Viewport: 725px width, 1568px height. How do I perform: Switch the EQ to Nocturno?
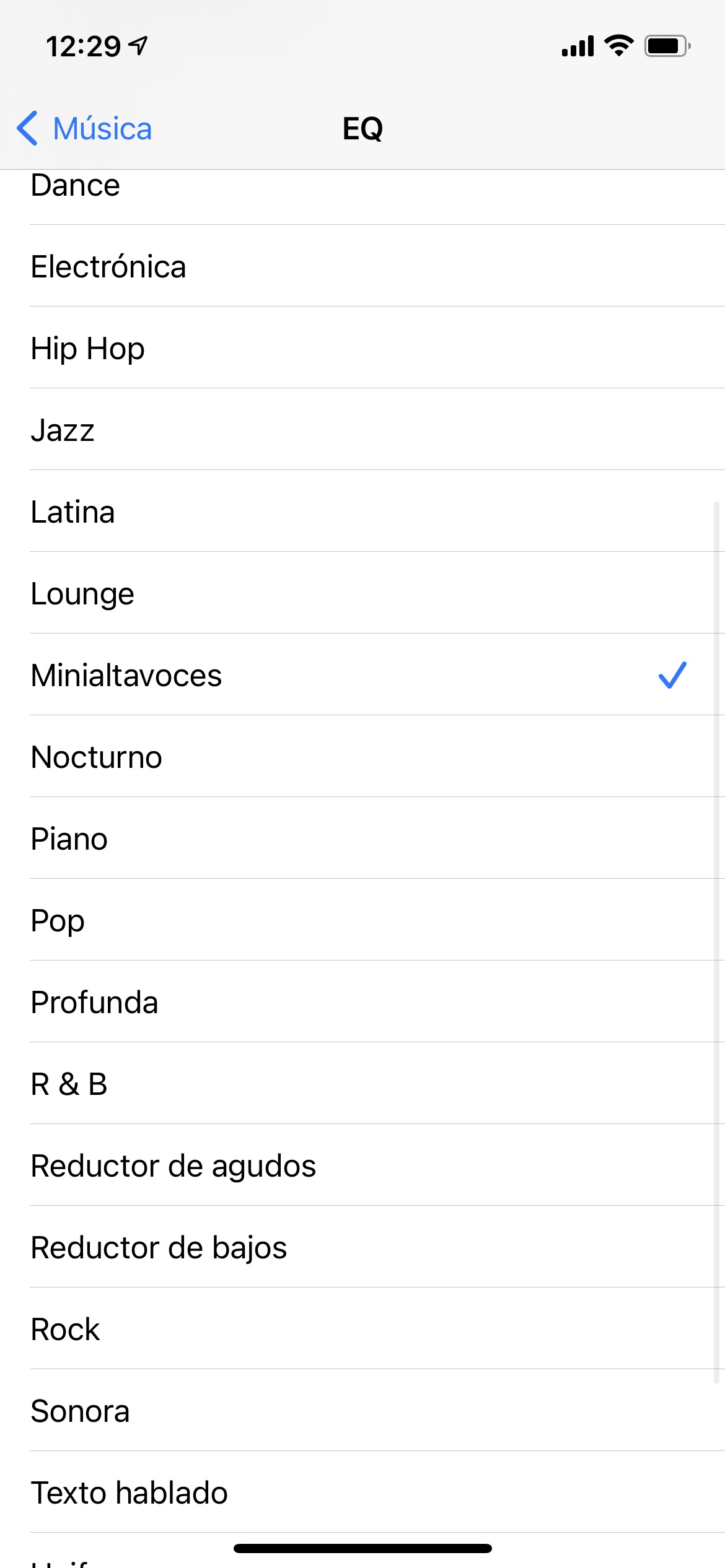click(362, 756)
